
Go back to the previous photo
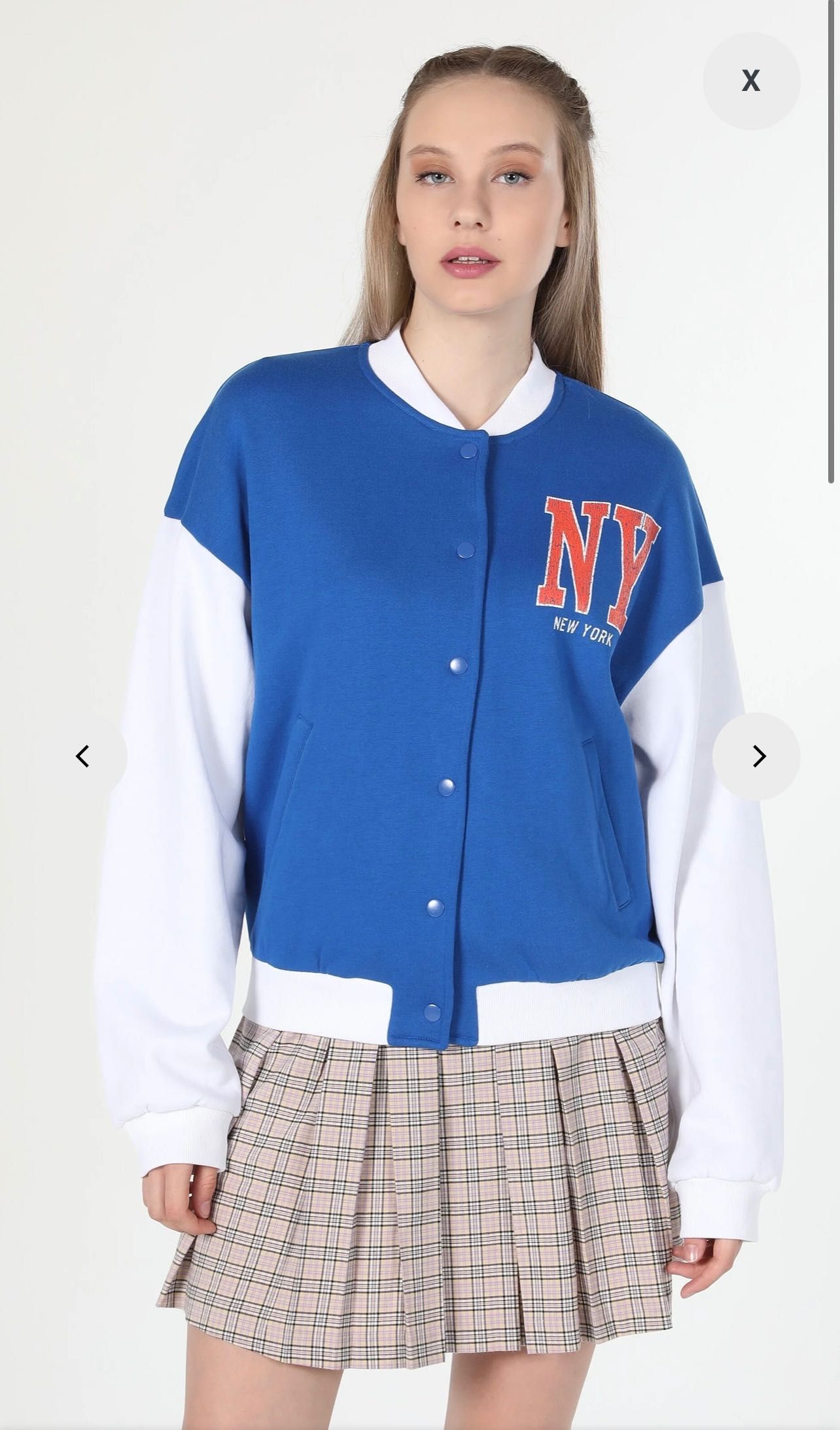point(83,756)
